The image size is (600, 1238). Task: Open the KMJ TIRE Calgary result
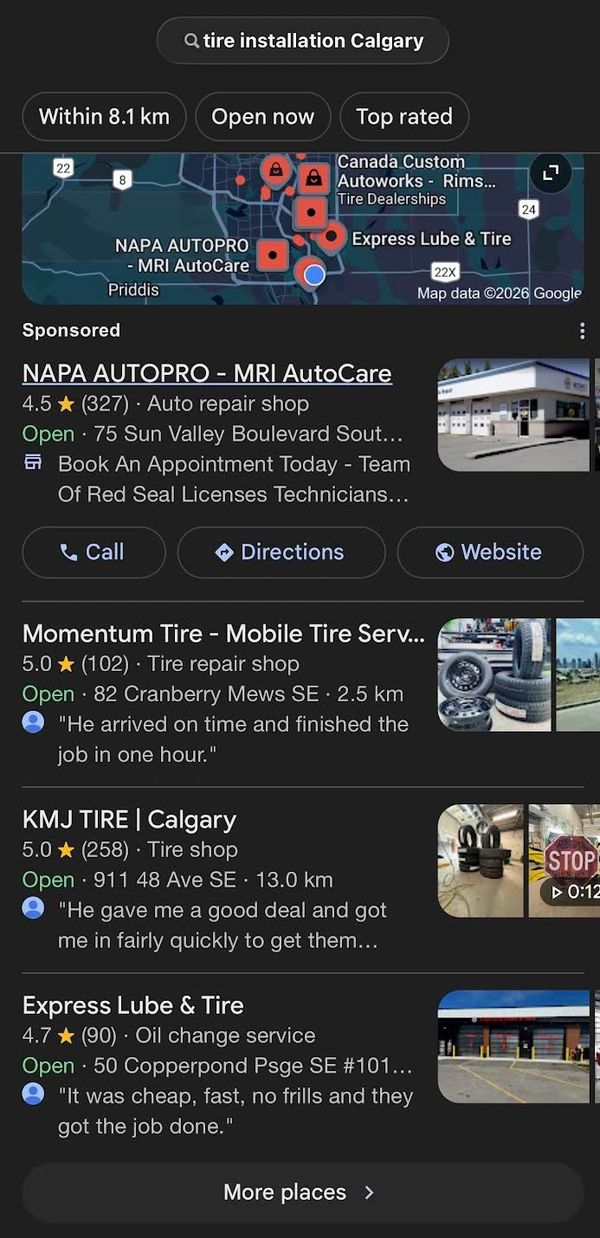pyautogui.click(x=129, y=819)
